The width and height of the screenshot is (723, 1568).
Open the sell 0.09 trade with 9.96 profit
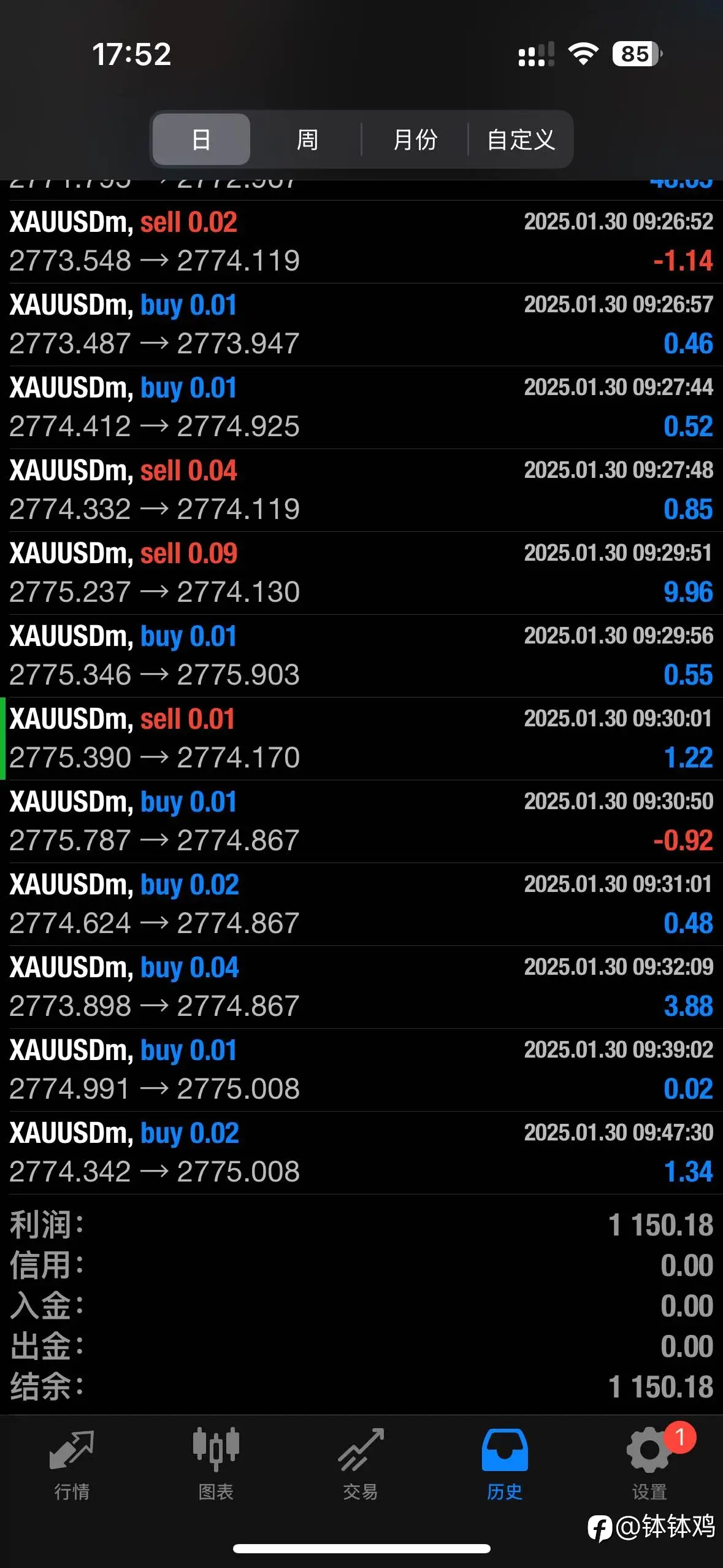tap(361, 573)
